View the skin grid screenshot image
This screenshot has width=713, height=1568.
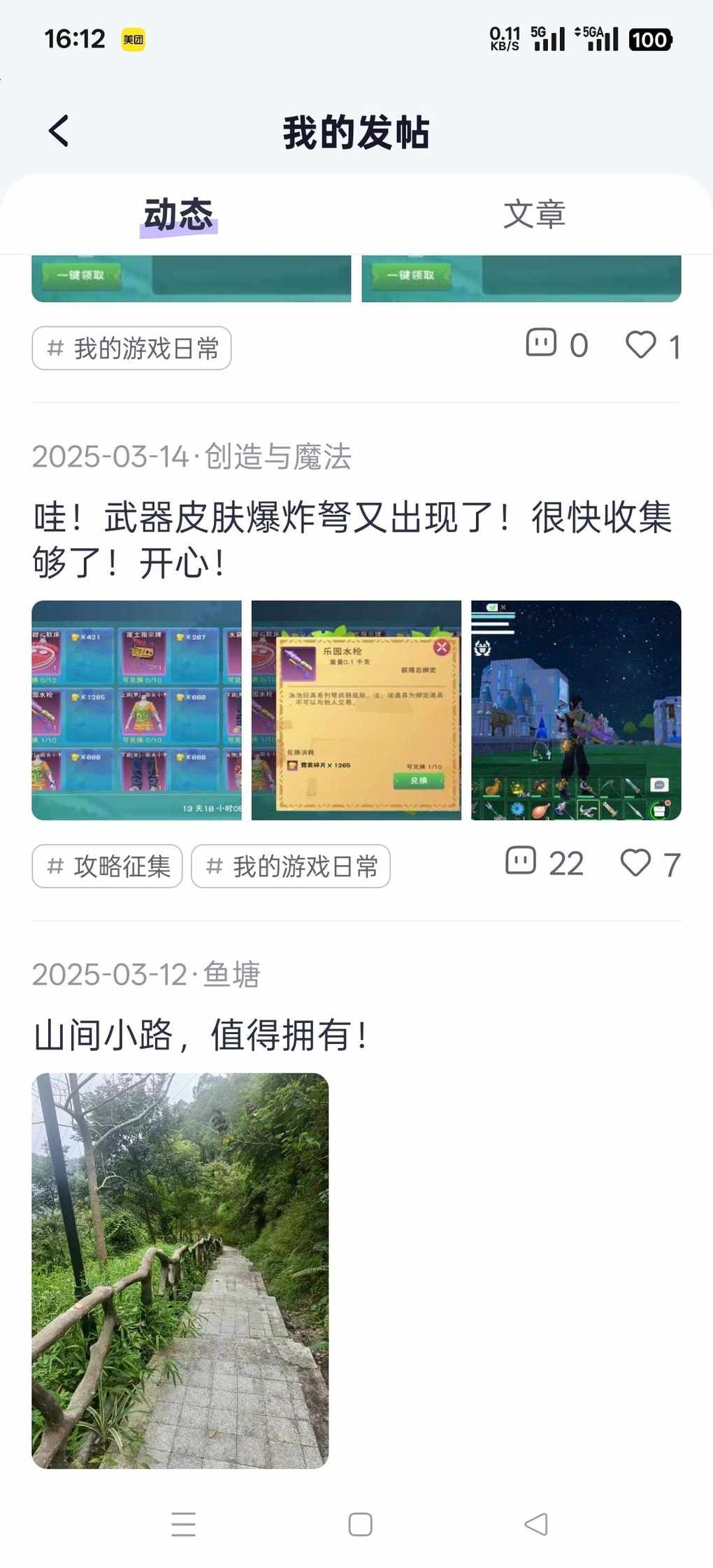136,710
